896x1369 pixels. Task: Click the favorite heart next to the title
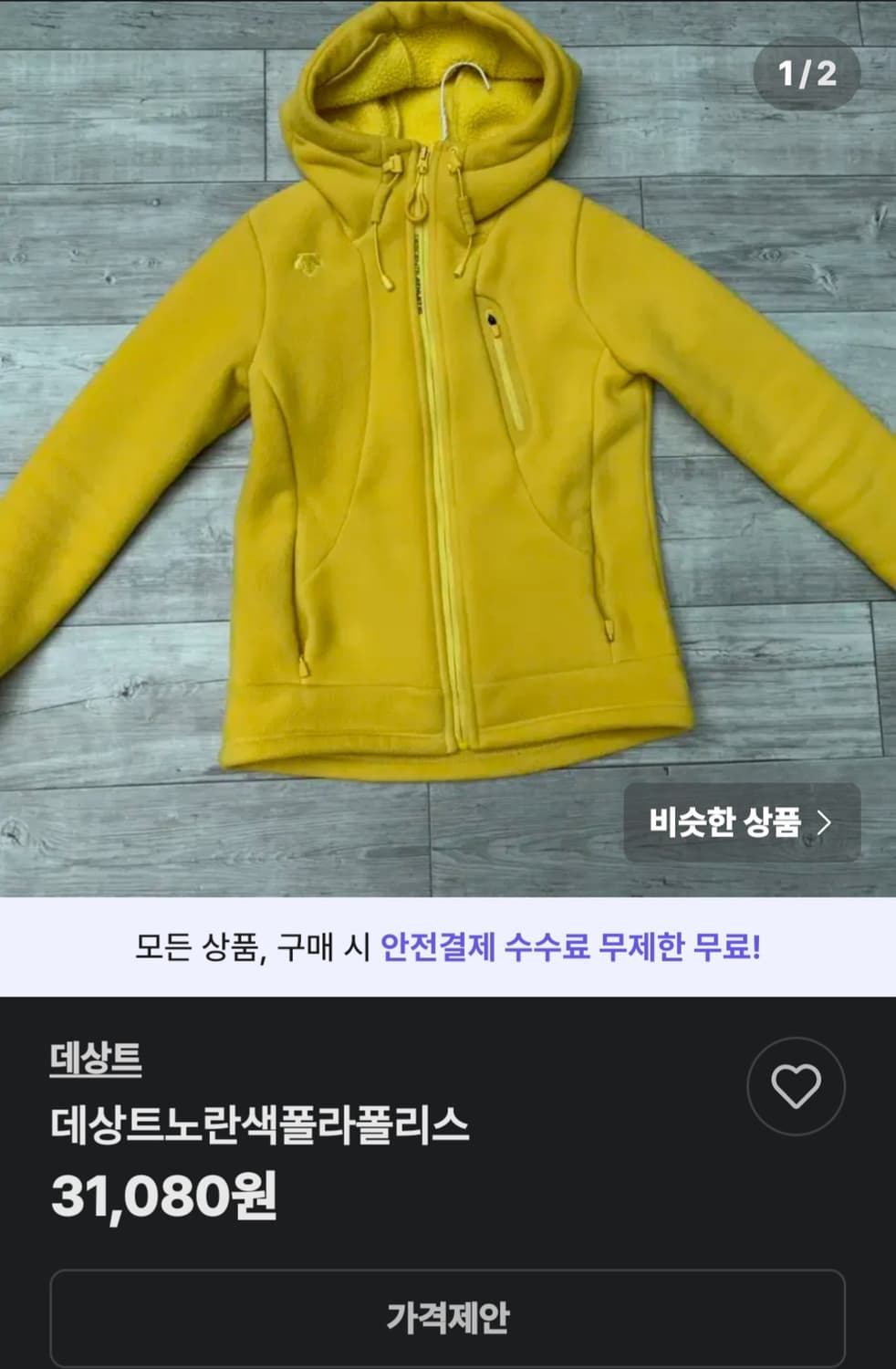click(x=795, y=1087)
